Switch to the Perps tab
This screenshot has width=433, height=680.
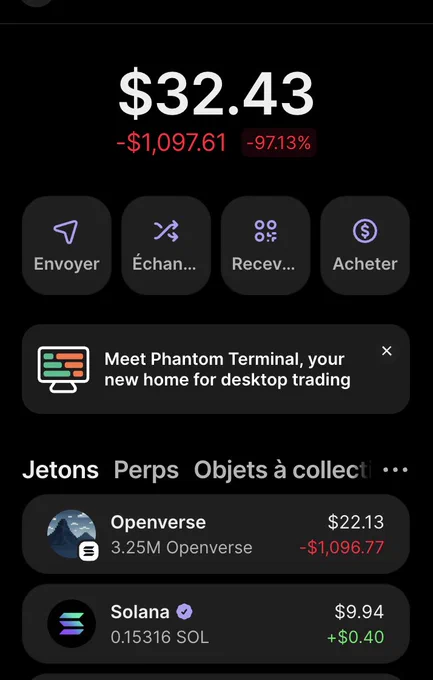tap(146, 470)
